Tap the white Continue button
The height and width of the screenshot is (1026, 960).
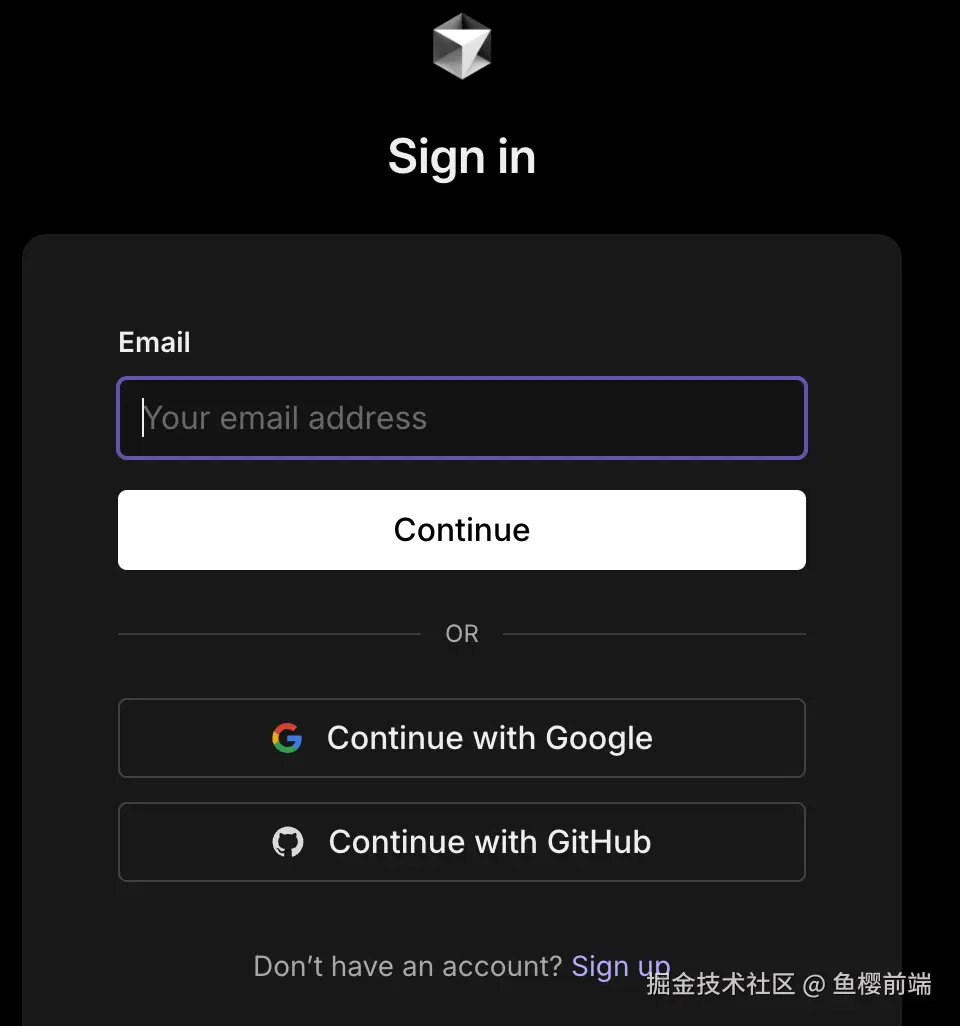[461, 530]
